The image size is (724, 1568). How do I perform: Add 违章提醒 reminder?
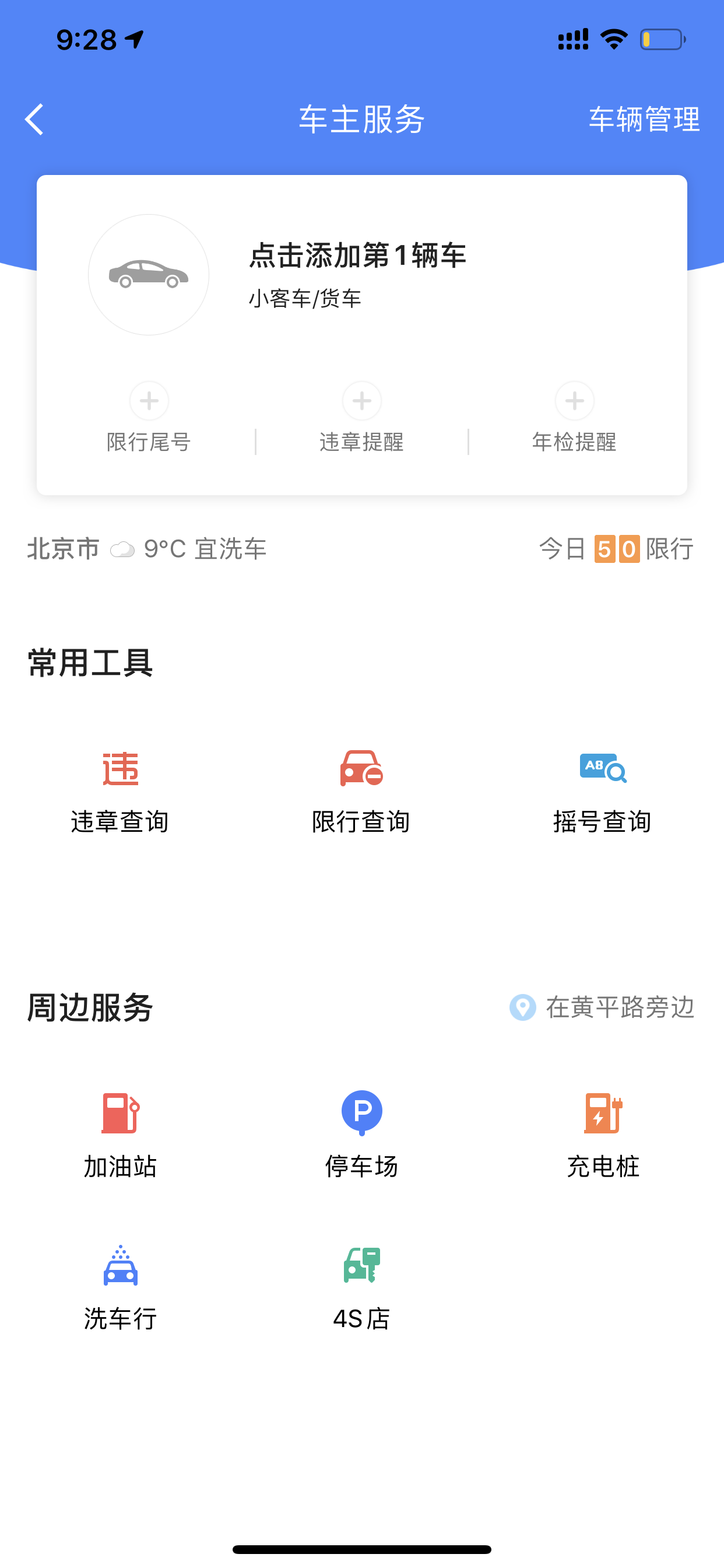362,418
